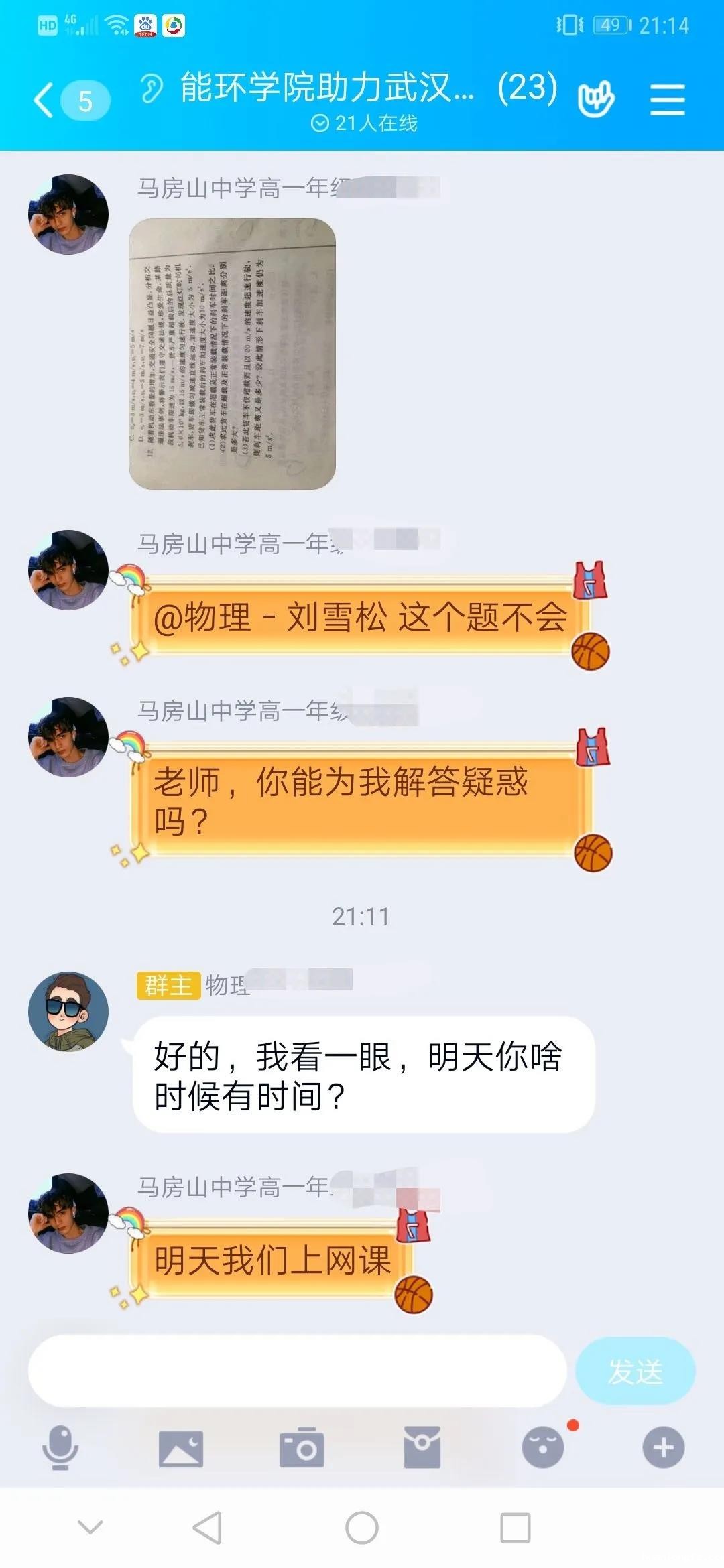Tap the system home button

pyautogui.click(x=362, y=1528)
